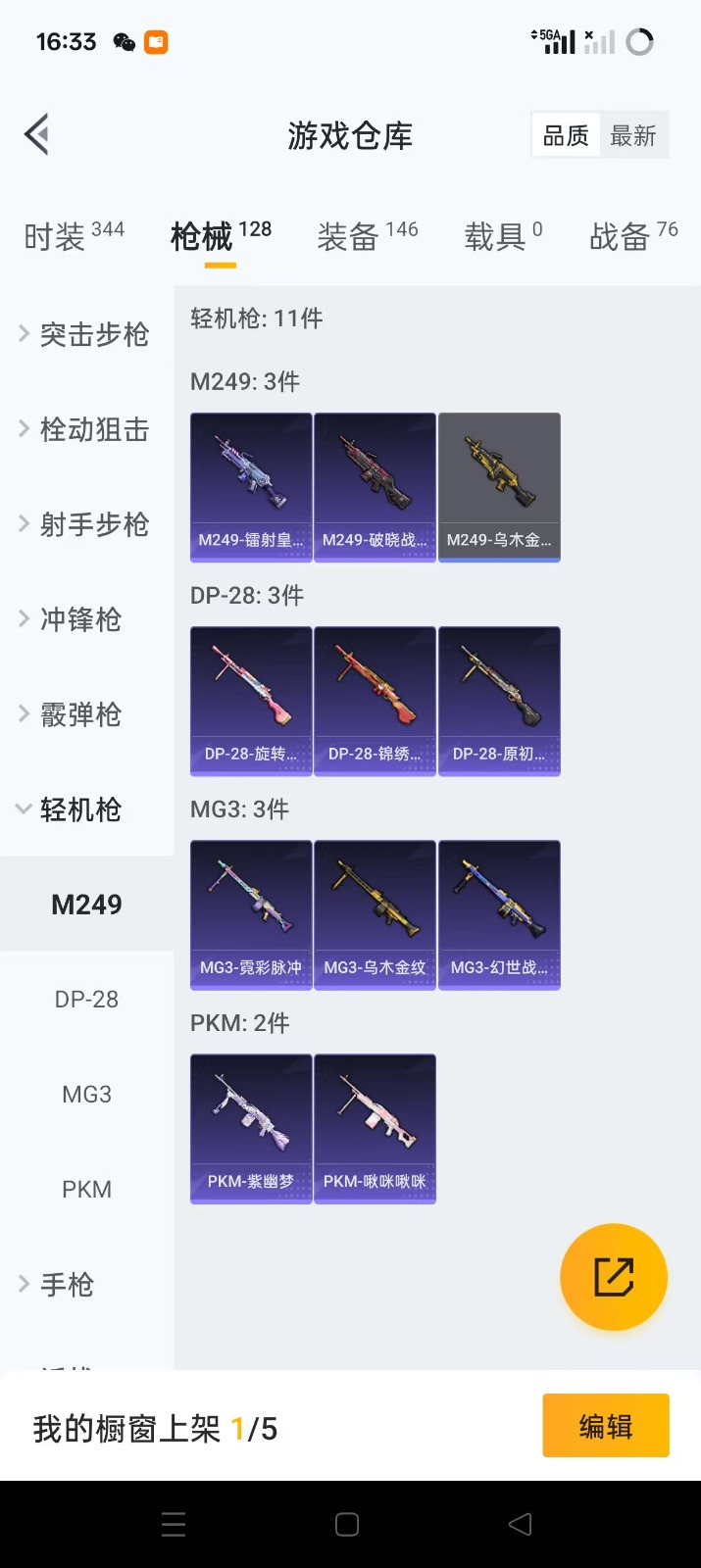Image resolution: width=701 pixels, height=1568 pixels.
Task: Switch to the 装备 tab
Action: click(x=367, y=236)
